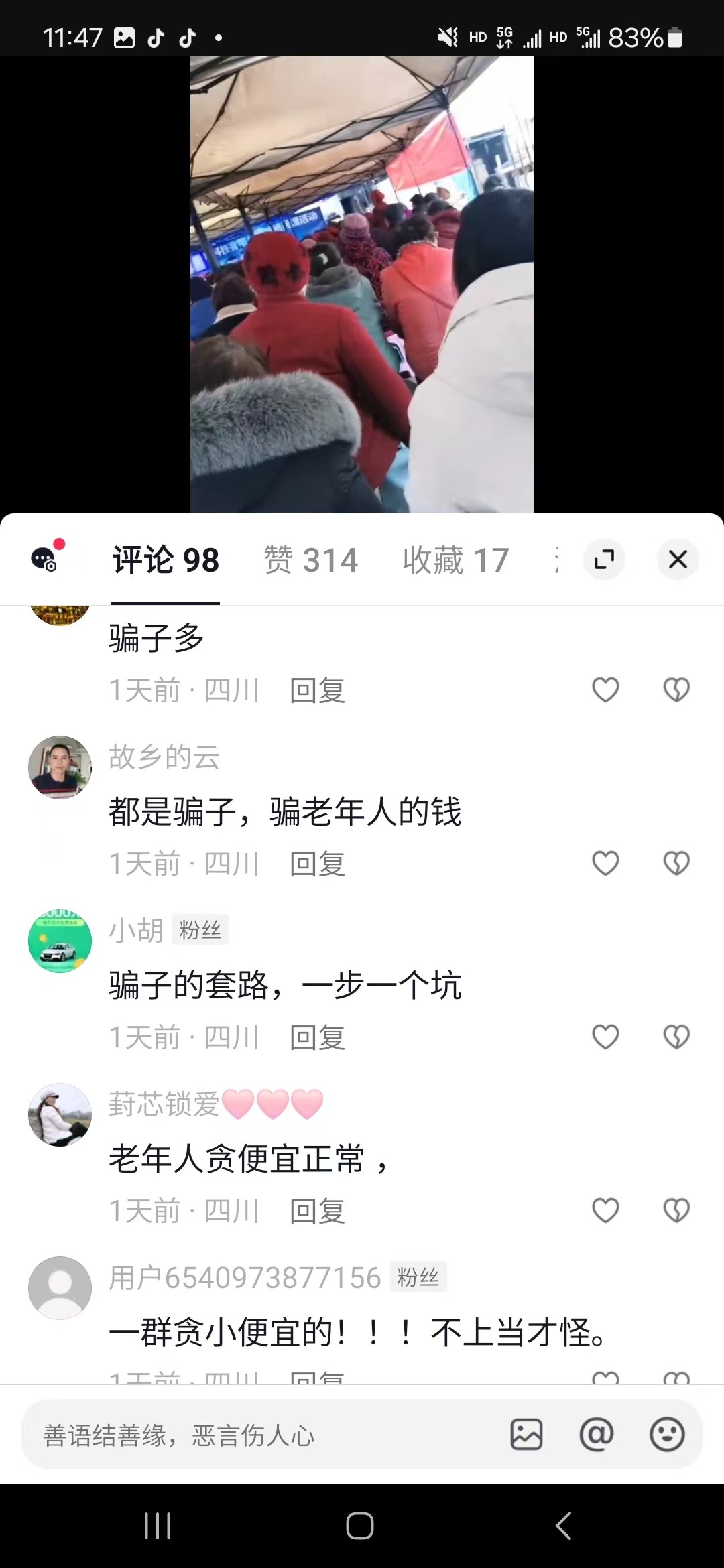Open the emoji picker

[667, 1435]
